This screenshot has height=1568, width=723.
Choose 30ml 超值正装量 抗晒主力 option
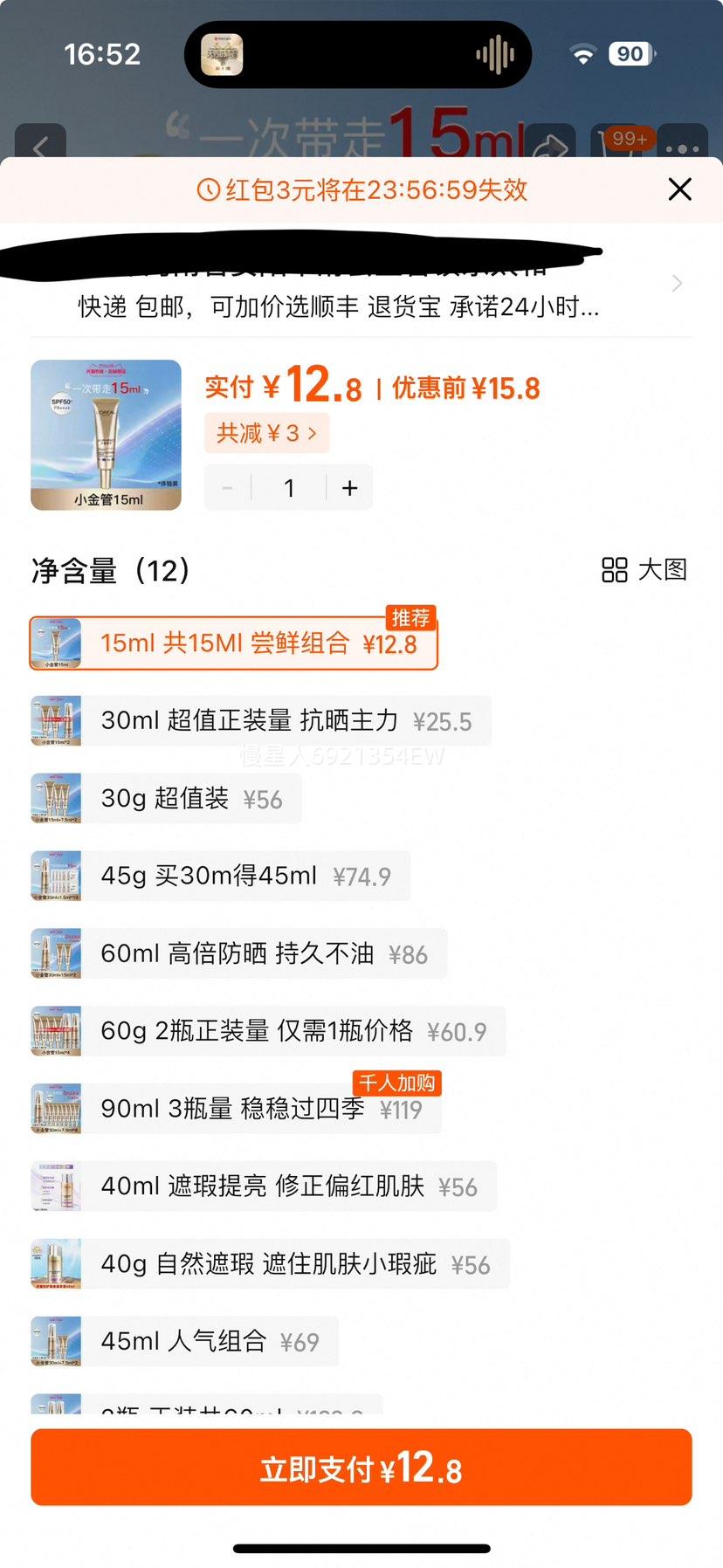click(260, 721)
